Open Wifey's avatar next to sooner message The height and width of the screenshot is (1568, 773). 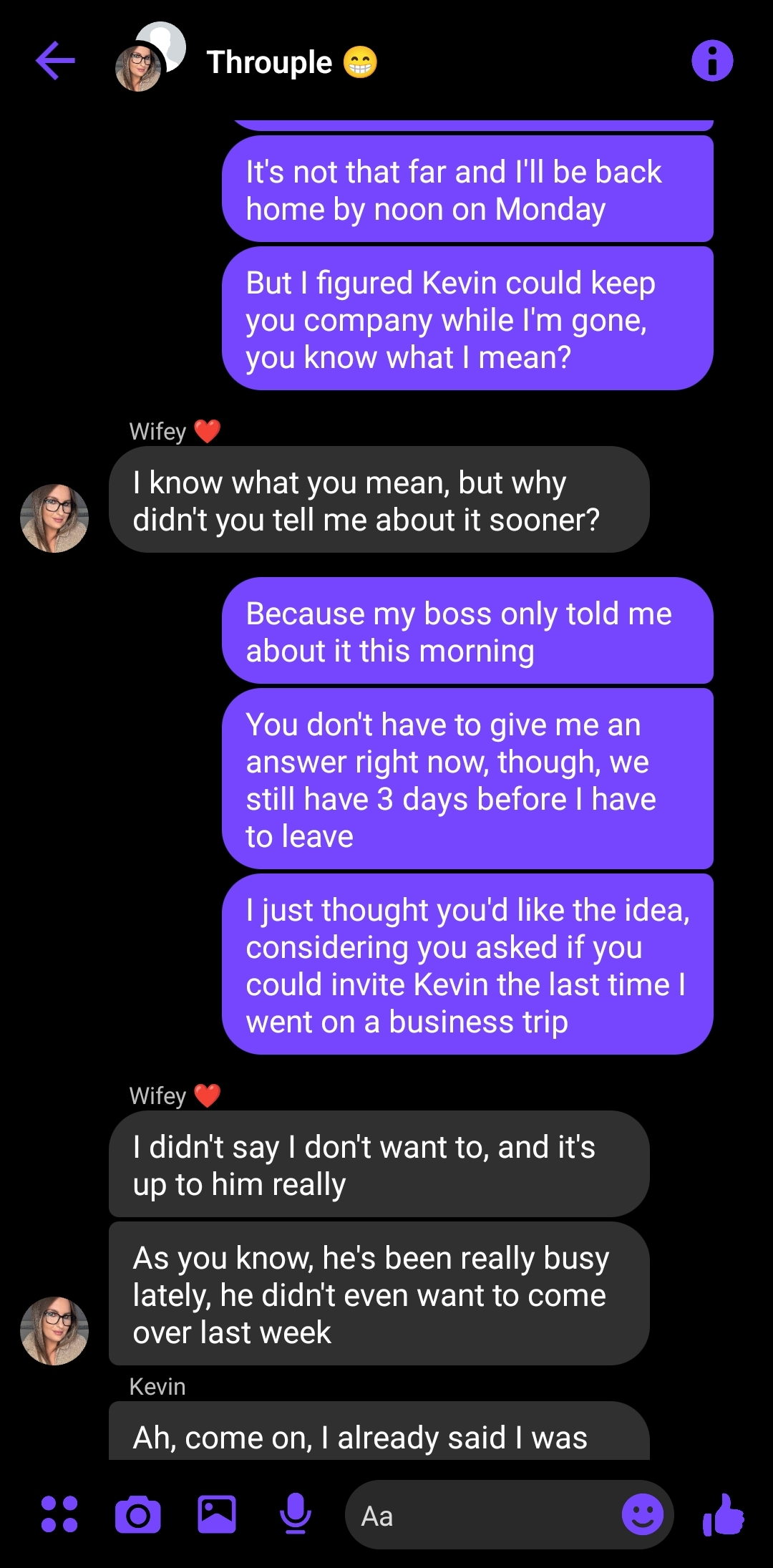click(x=54, y=518)
